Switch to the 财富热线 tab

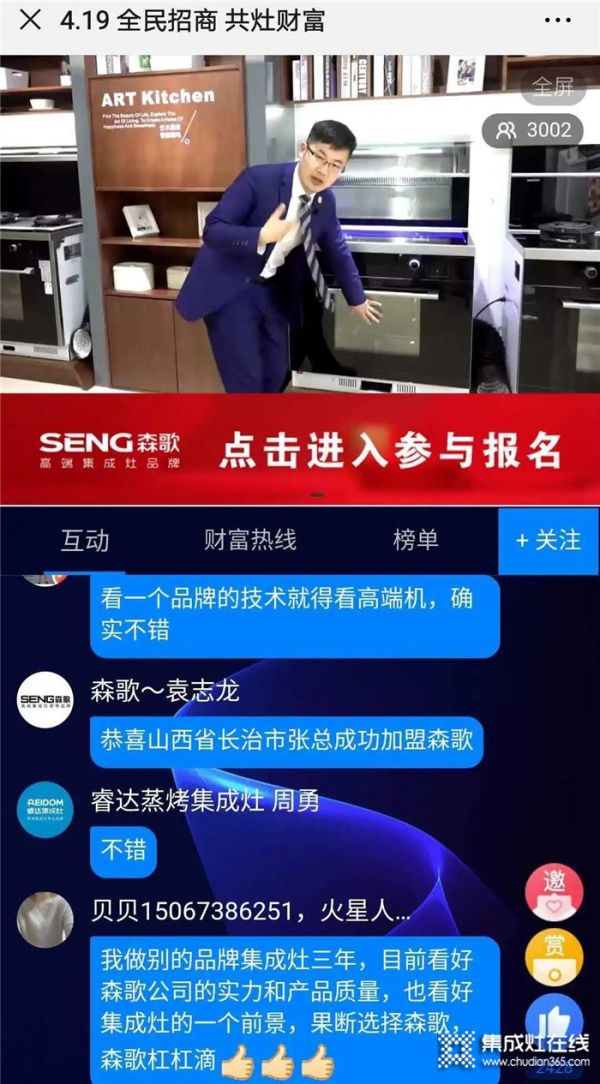click(250, 541)
